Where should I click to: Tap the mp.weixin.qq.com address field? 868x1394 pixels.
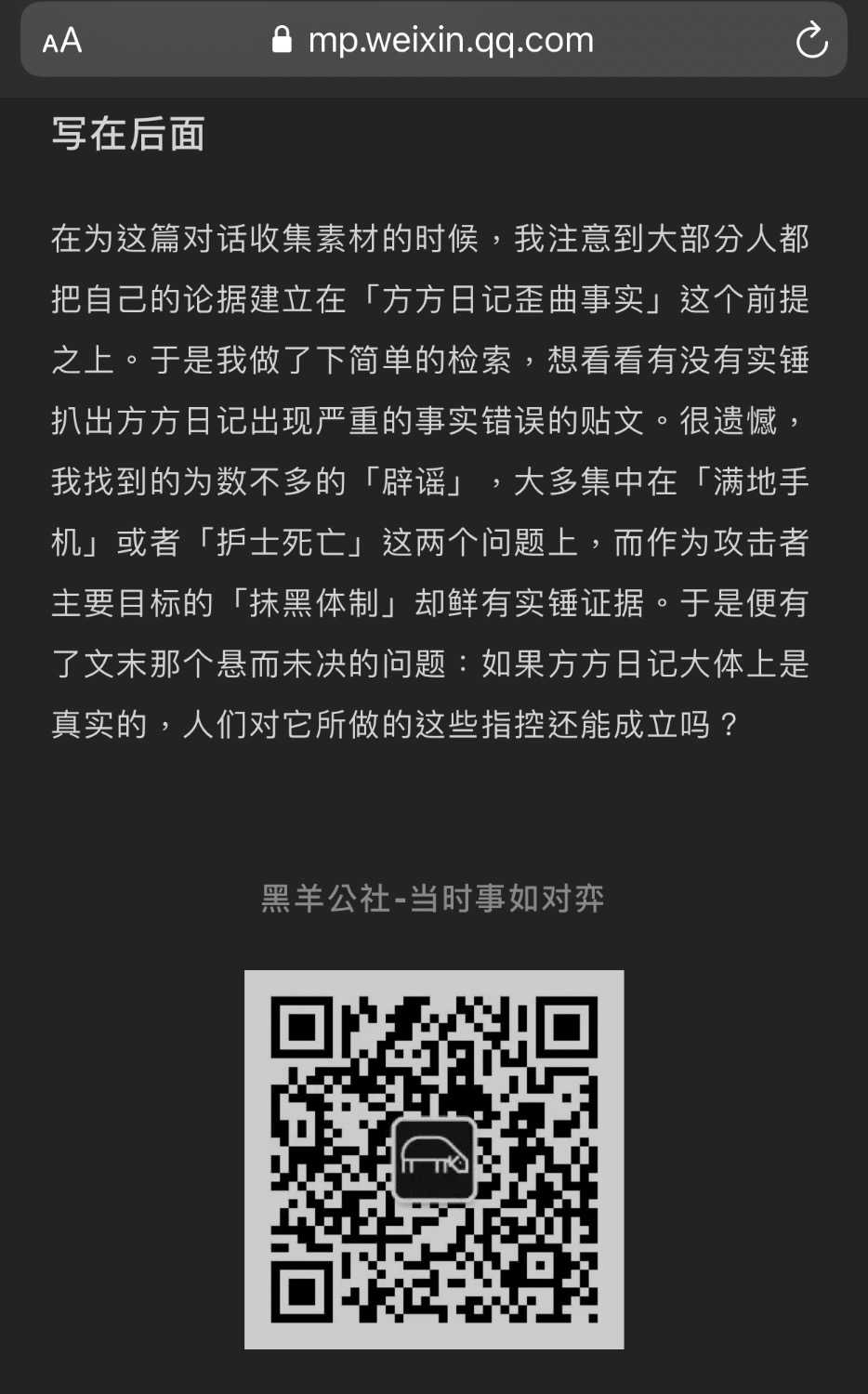tap(433, 40)
